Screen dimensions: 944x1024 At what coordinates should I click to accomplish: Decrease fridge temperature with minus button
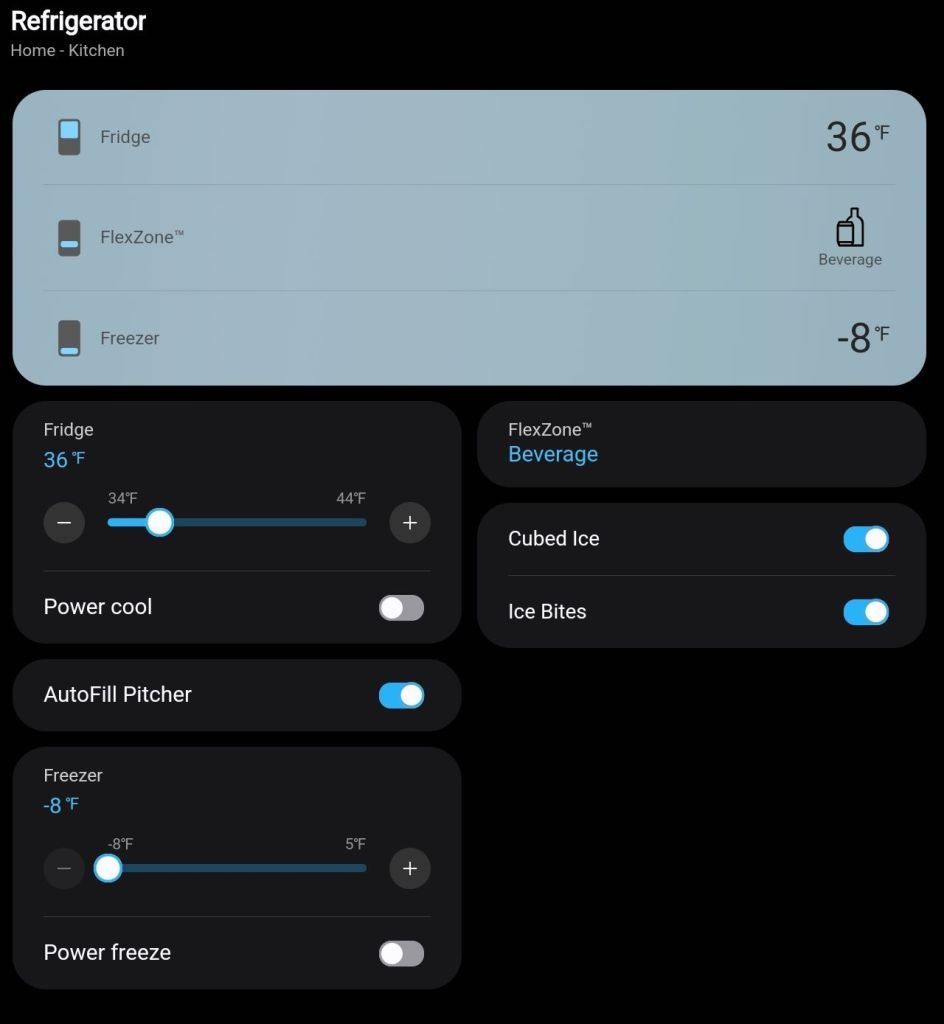64,523
